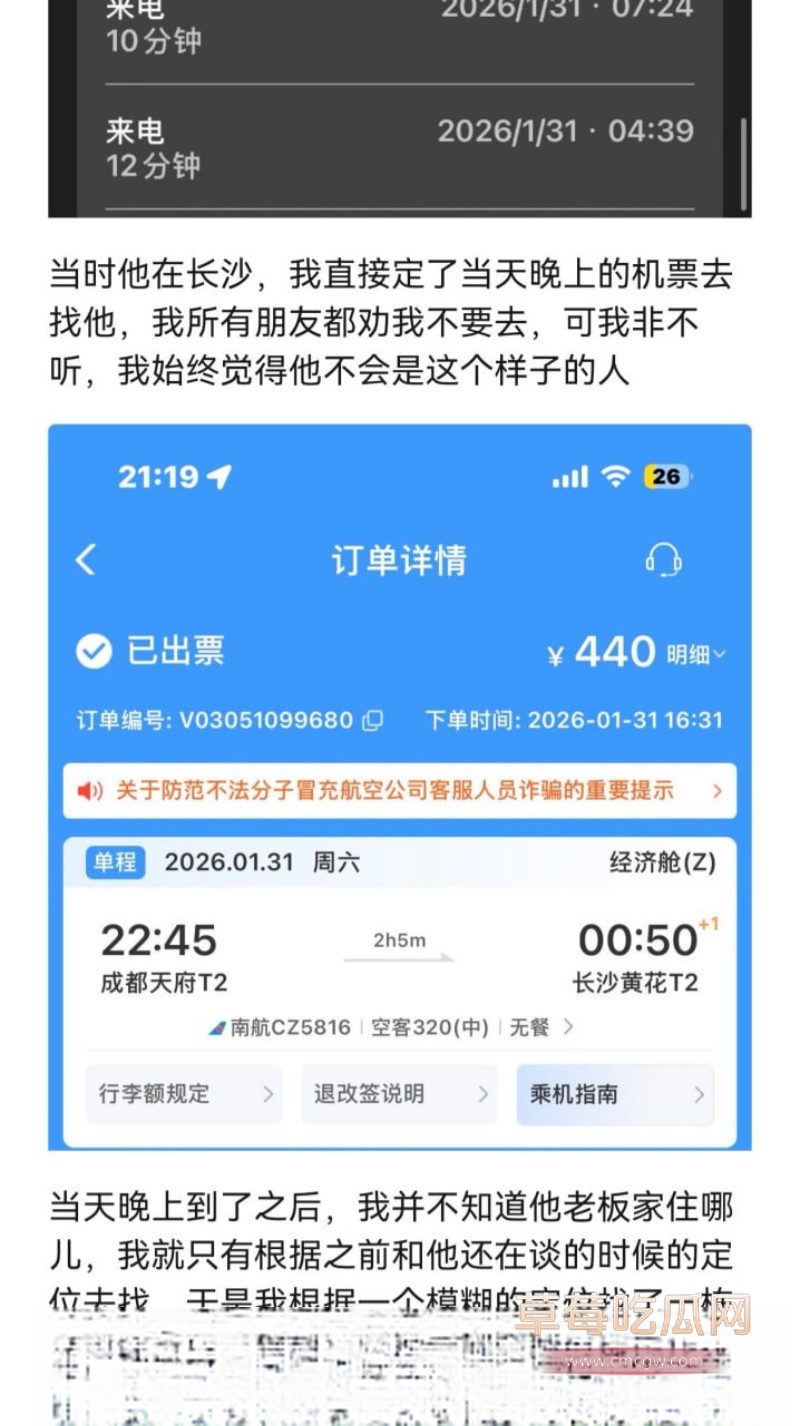Tap the Wi-Fi icon in status bar
The image size is (800, 1426).
tap(614, 477)
